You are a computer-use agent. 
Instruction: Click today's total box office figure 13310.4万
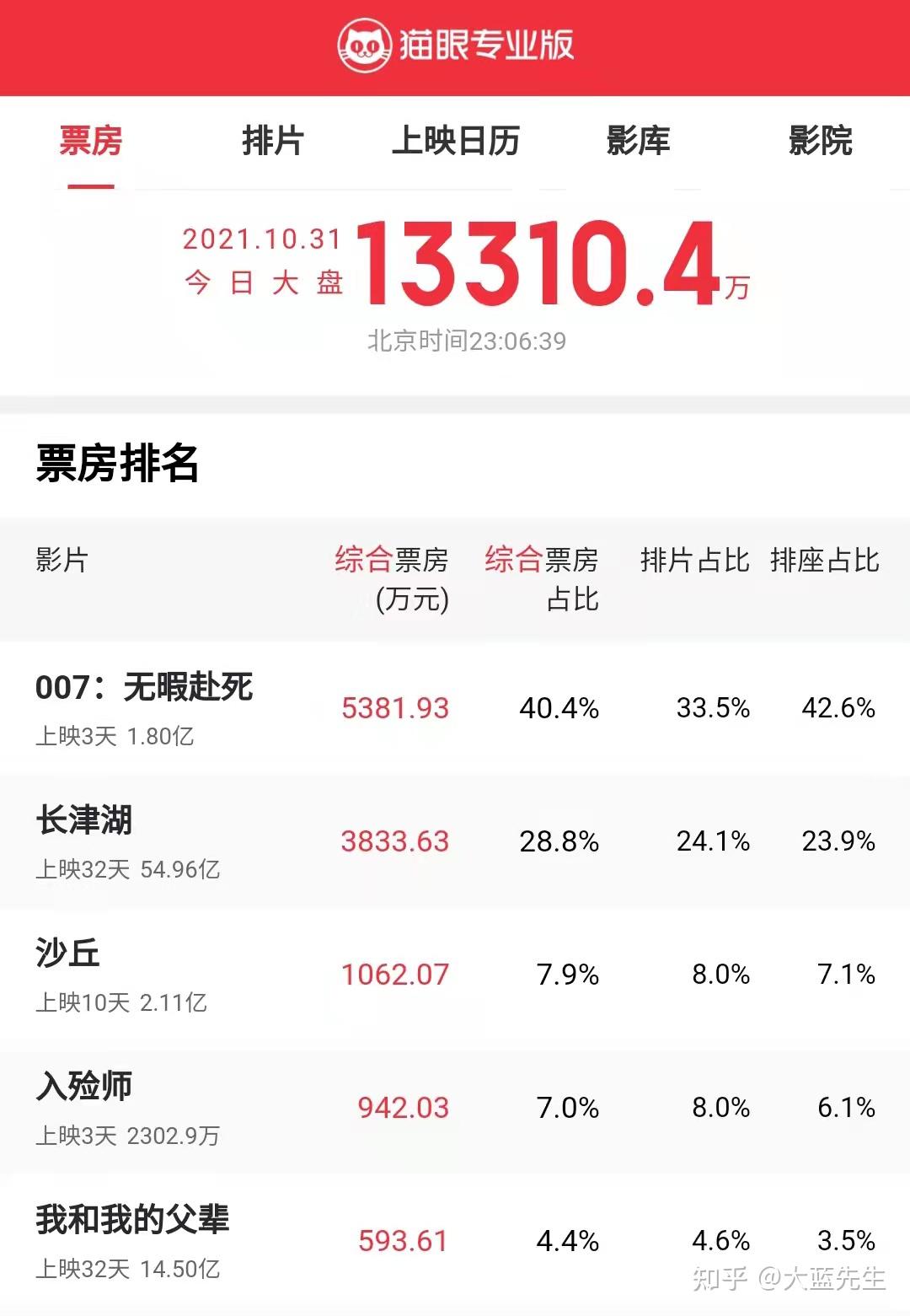click(x=548, y=268)
